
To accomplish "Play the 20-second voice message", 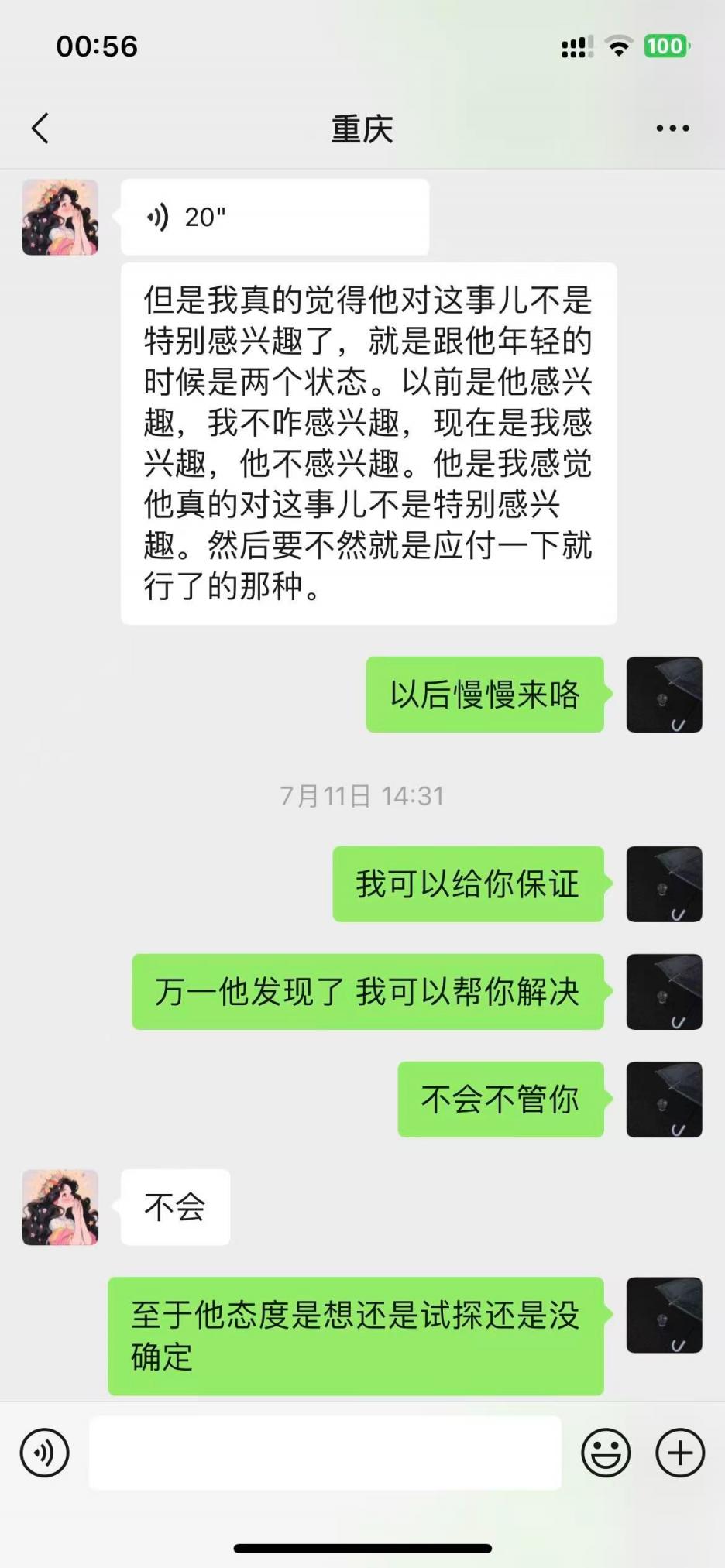I will click(274, 218).
